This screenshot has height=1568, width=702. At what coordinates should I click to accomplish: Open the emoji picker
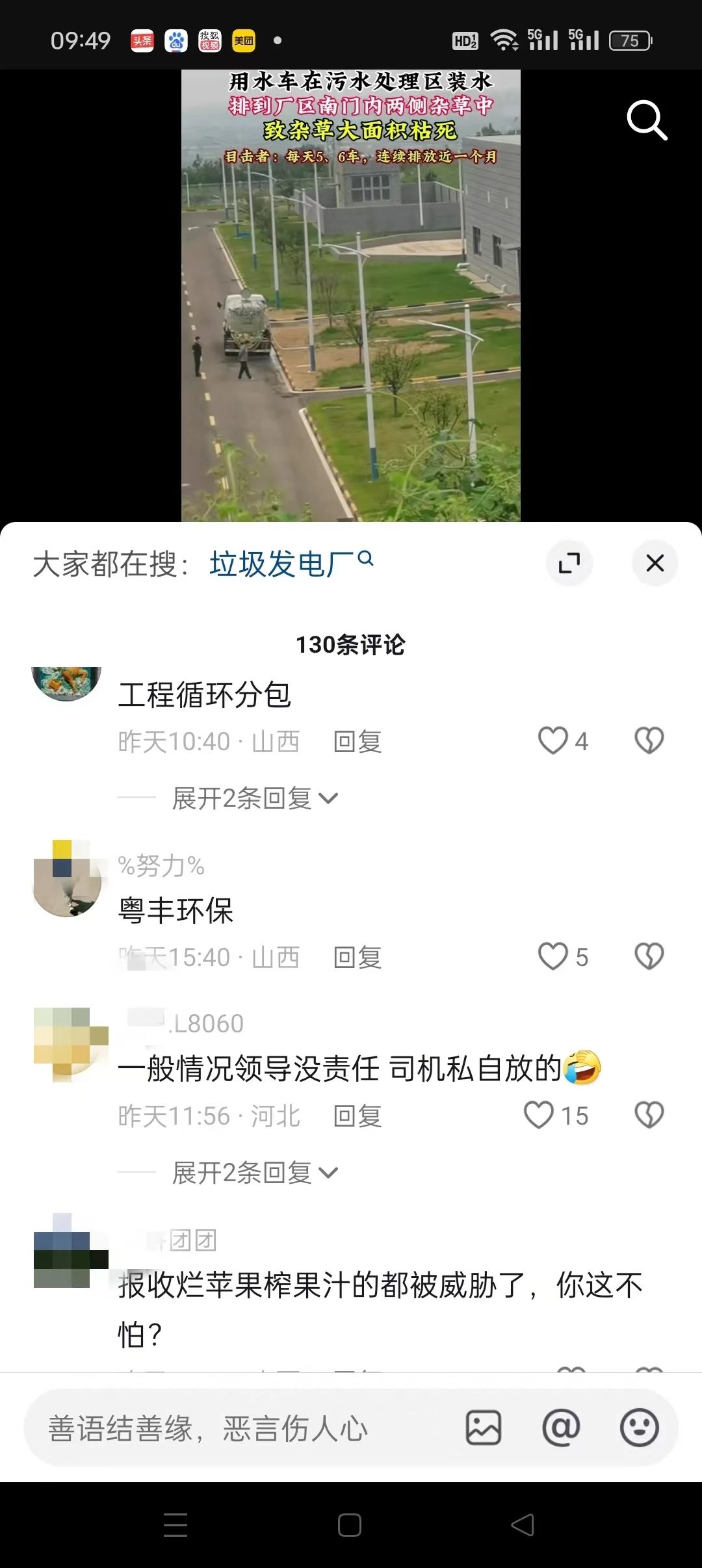[639, 1428]
